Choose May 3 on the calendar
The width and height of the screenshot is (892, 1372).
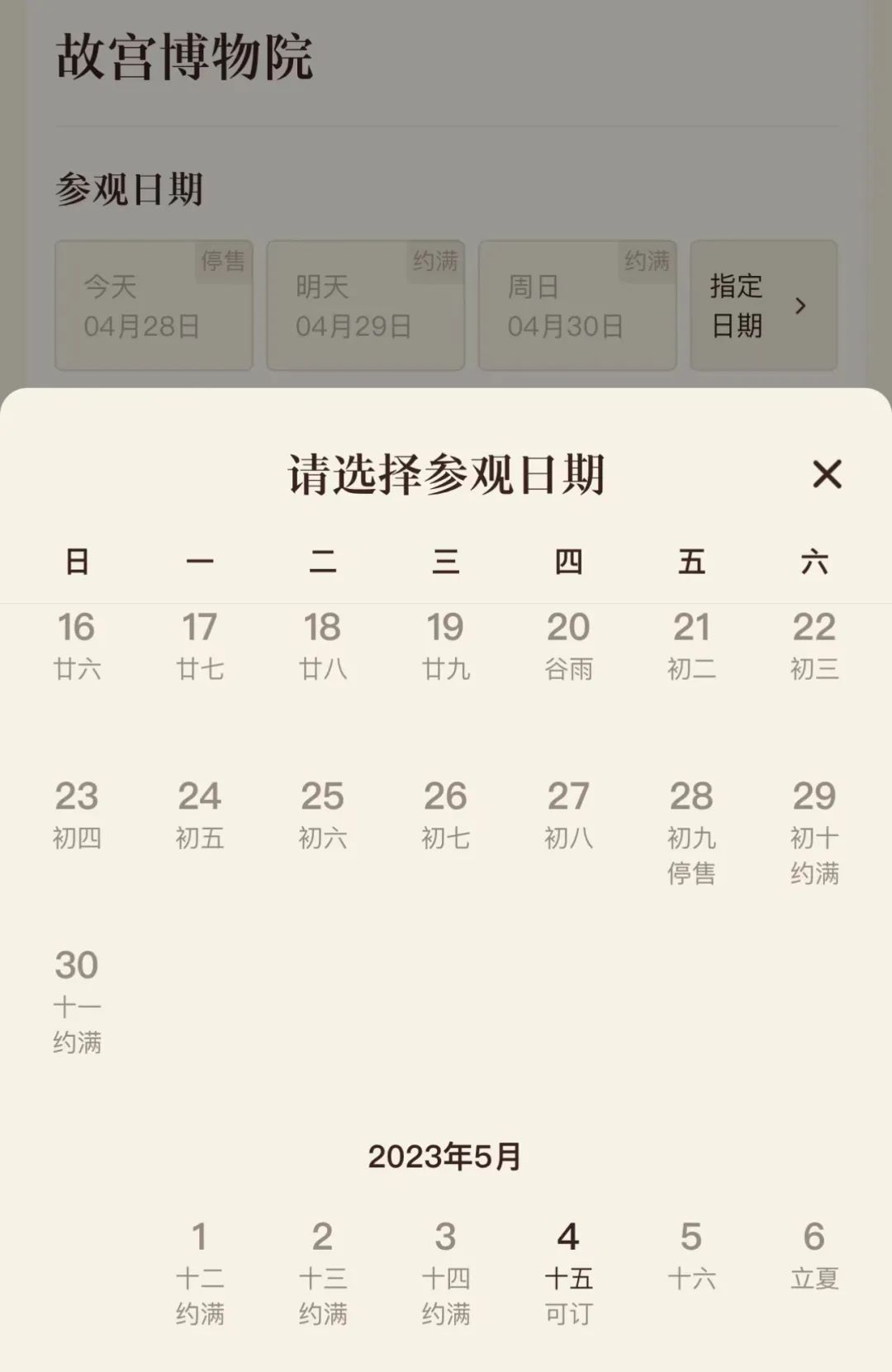pyautogui.click(x=445, y=1272)
